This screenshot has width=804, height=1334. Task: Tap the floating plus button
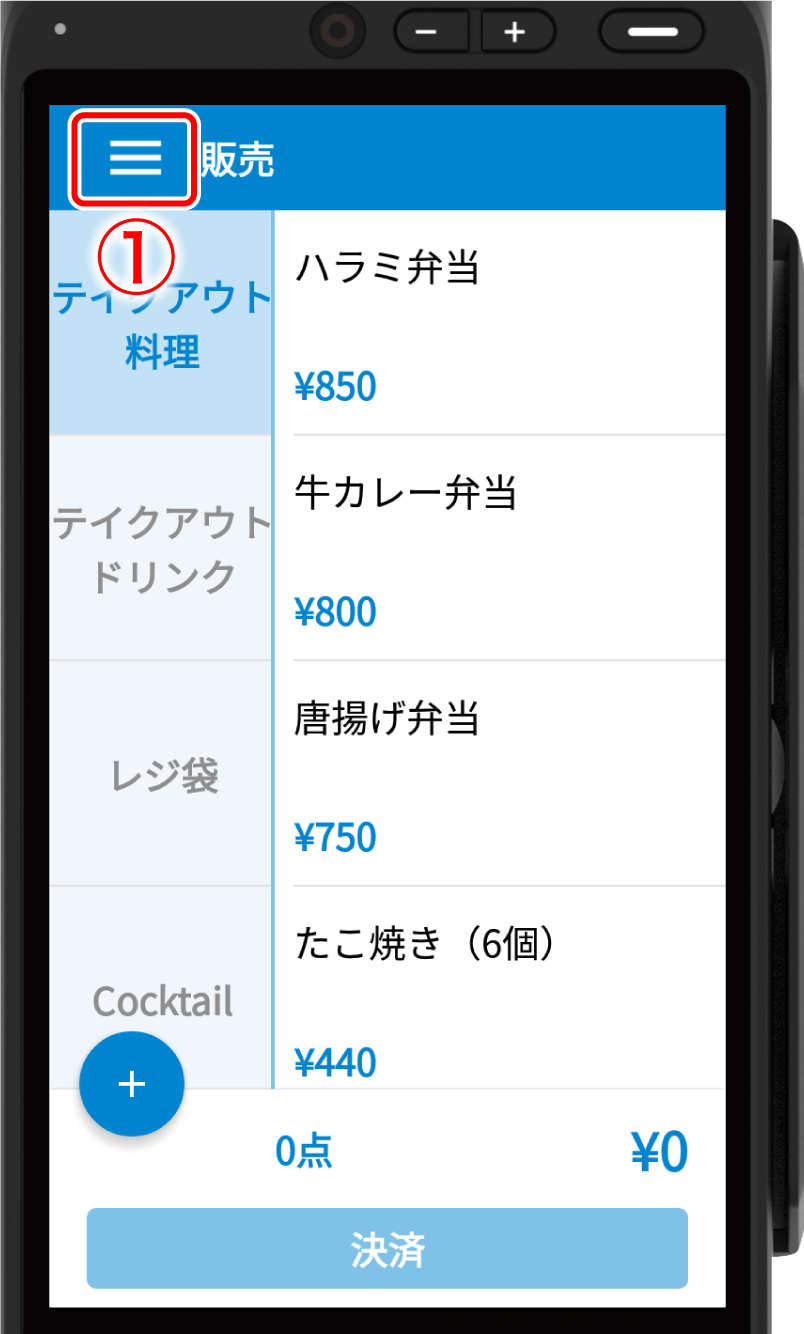click(132, 1084)
